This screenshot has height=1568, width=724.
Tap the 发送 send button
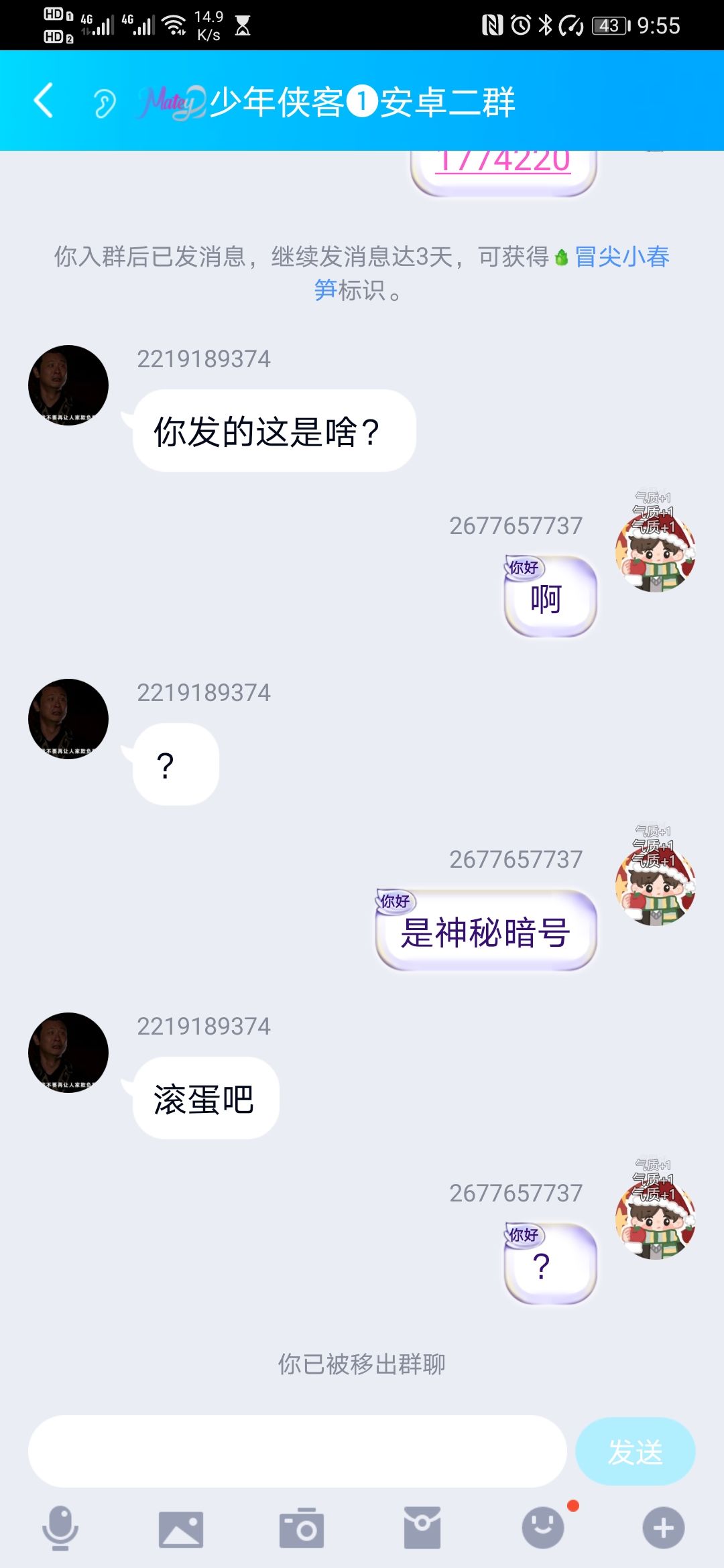[635, 1451]
